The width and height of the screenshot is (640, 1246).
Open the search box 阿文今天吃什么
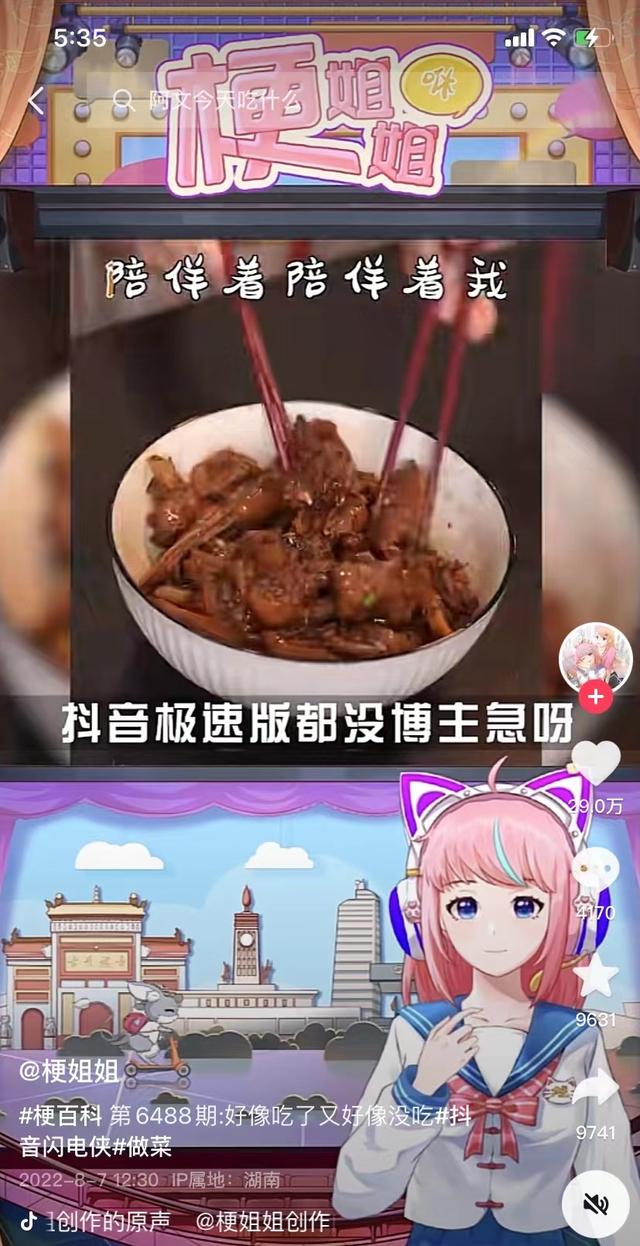click(x=220, y=100)
